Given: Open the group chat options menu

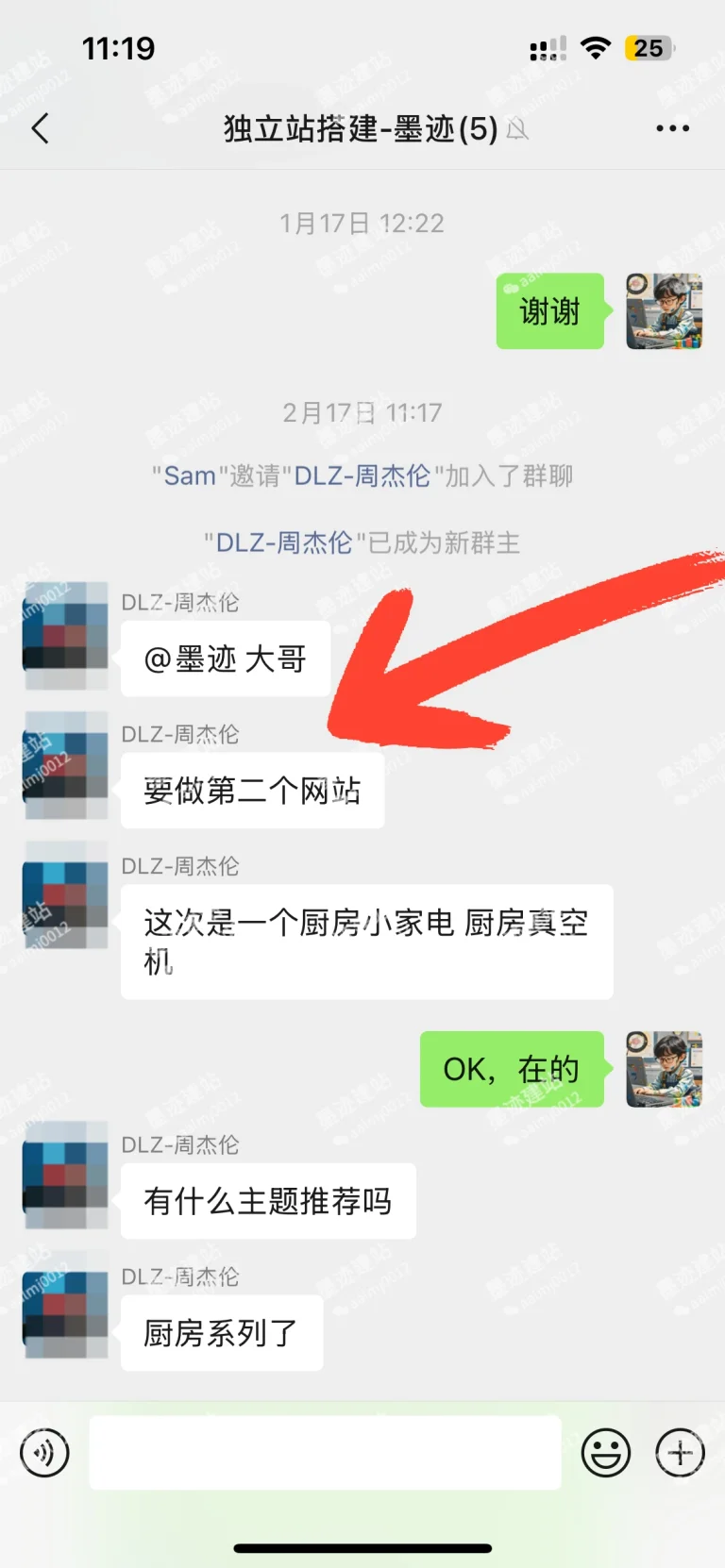Looking at the screenshot, I should click(672, 128).
